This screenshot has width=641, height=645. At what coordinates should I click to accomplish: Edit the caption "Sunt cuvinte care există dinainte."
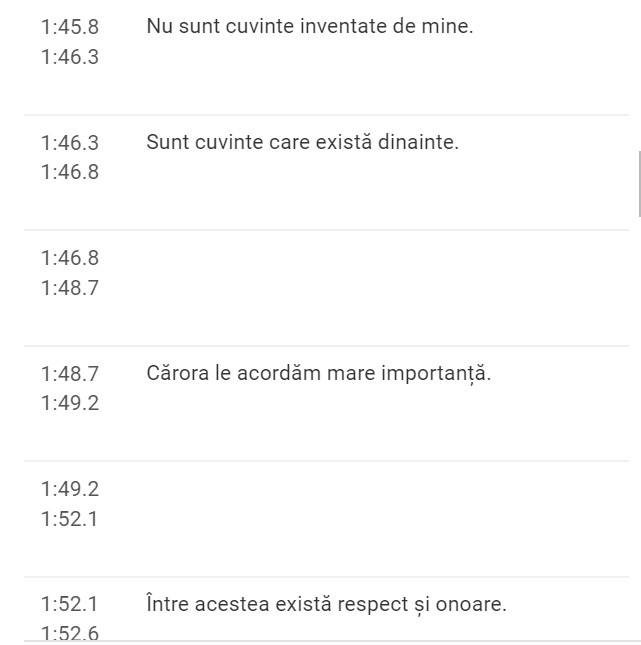pos(302,142)
